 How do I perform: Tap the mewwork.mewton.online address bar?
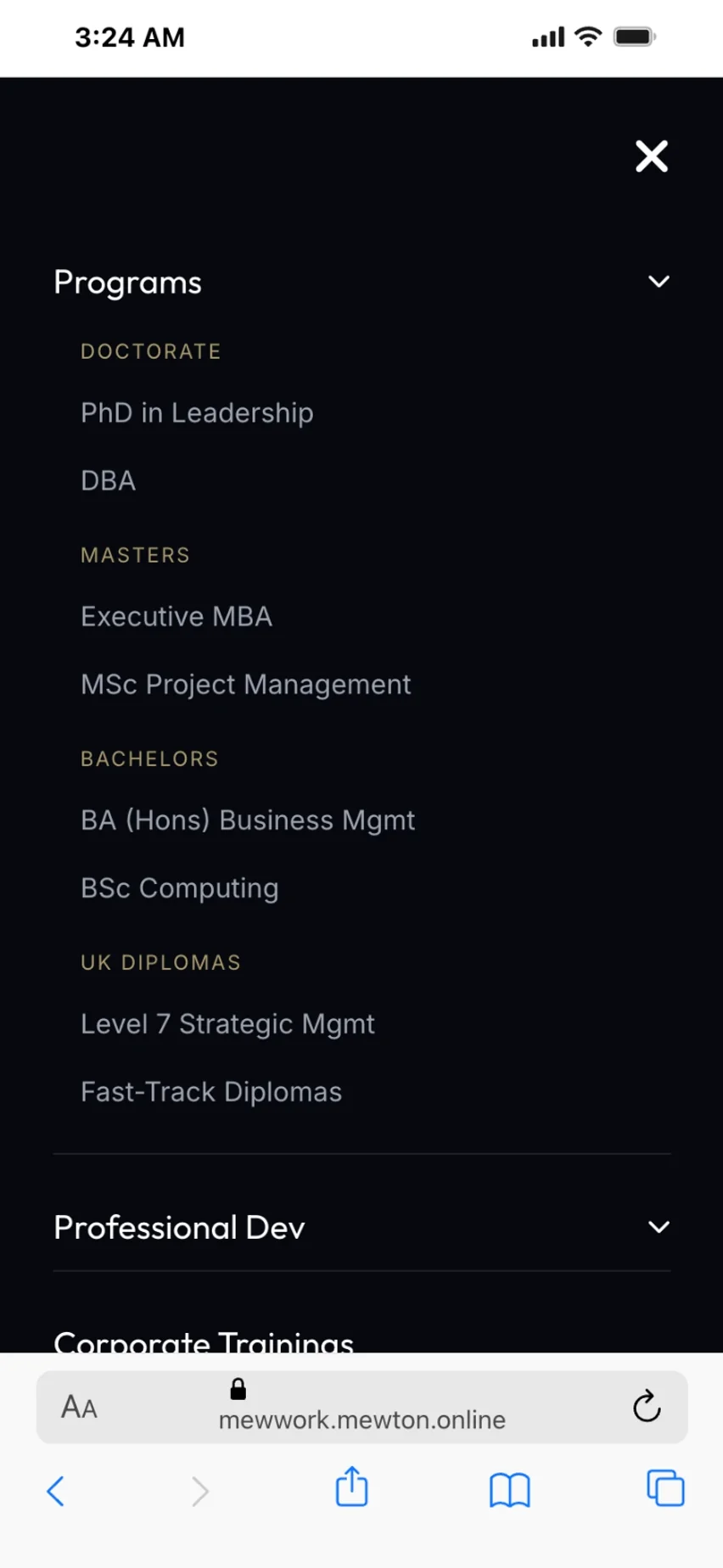click(362, 1419)
